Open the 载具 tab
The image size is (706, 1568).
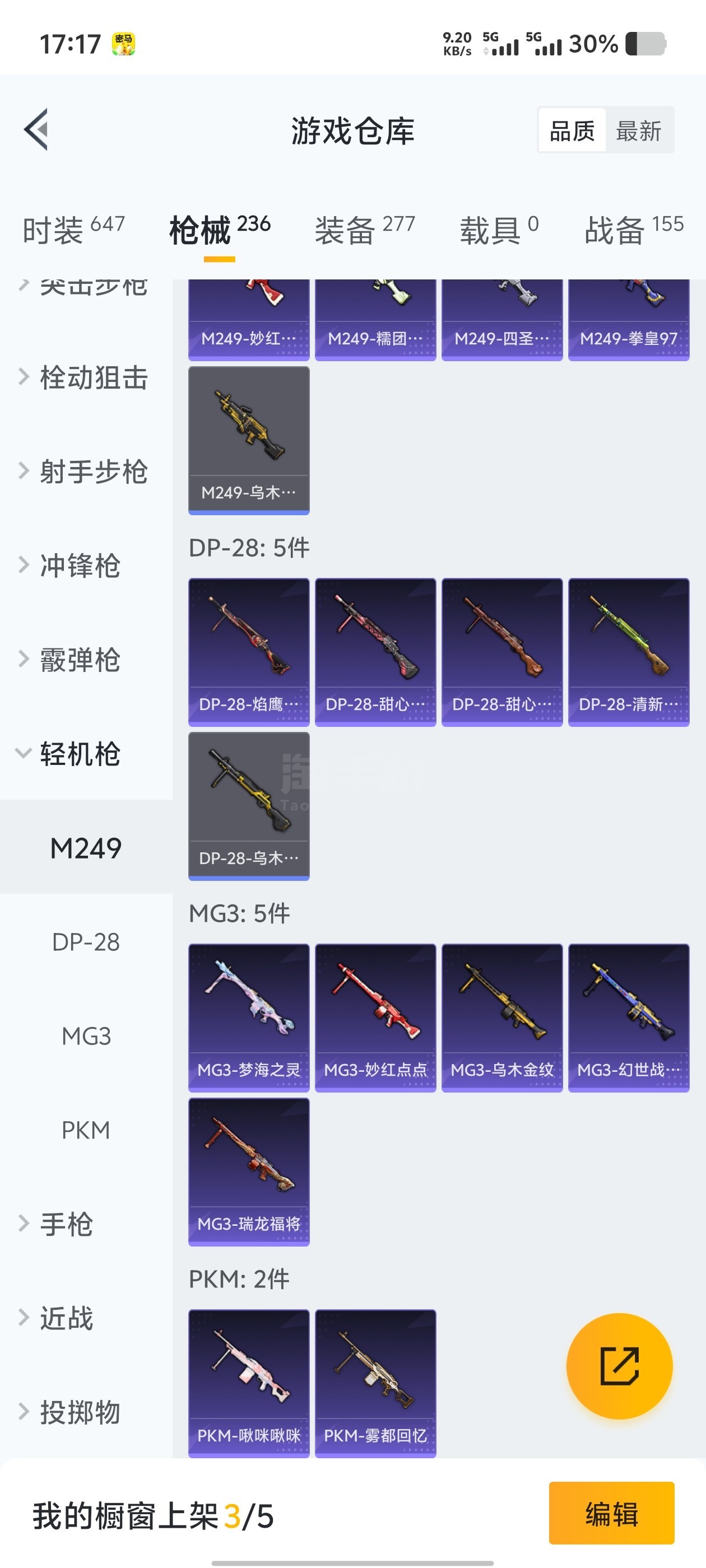tap(499, 230)
